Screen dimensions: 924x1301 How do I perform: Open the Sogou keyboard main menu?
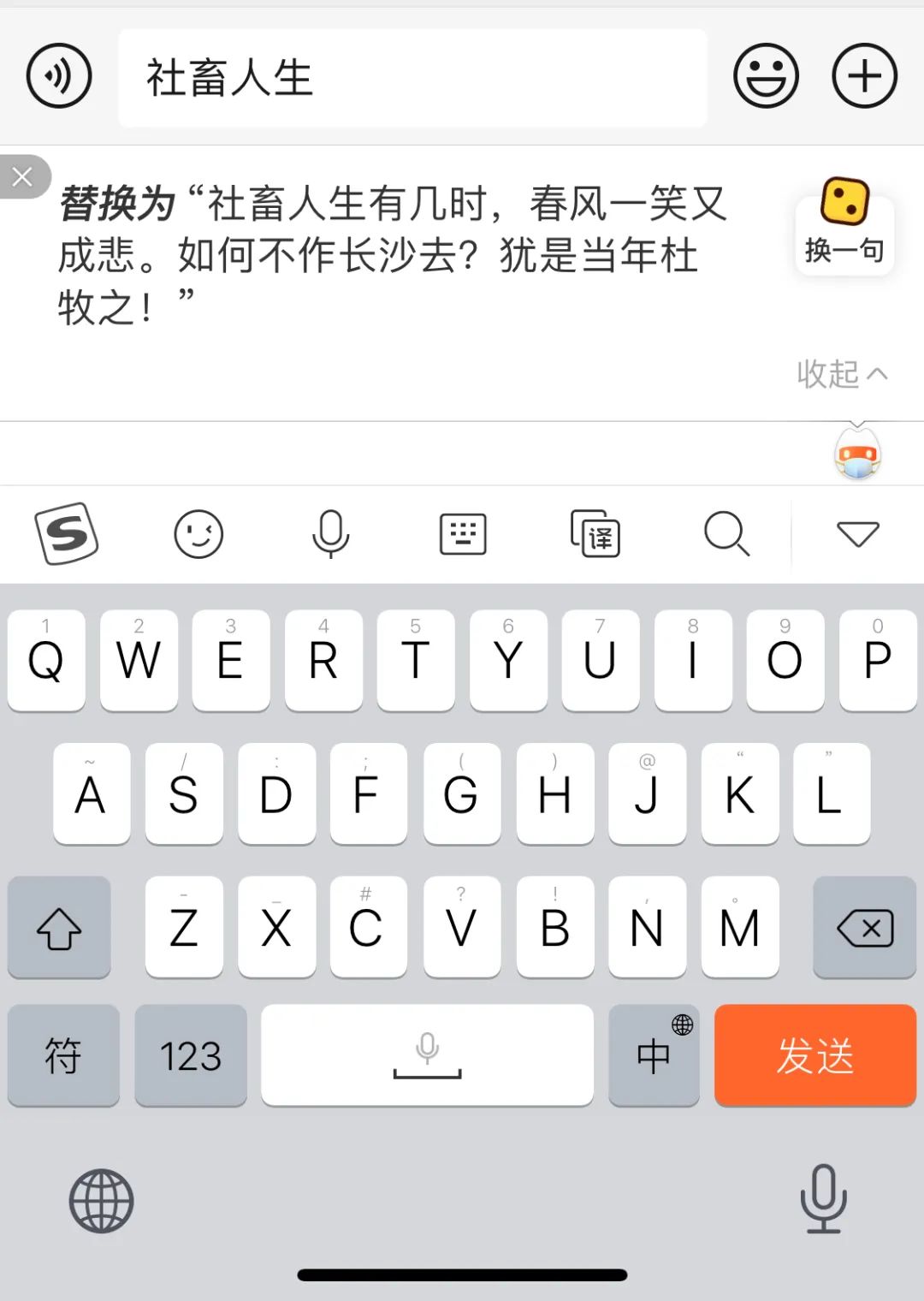point(67,534)
